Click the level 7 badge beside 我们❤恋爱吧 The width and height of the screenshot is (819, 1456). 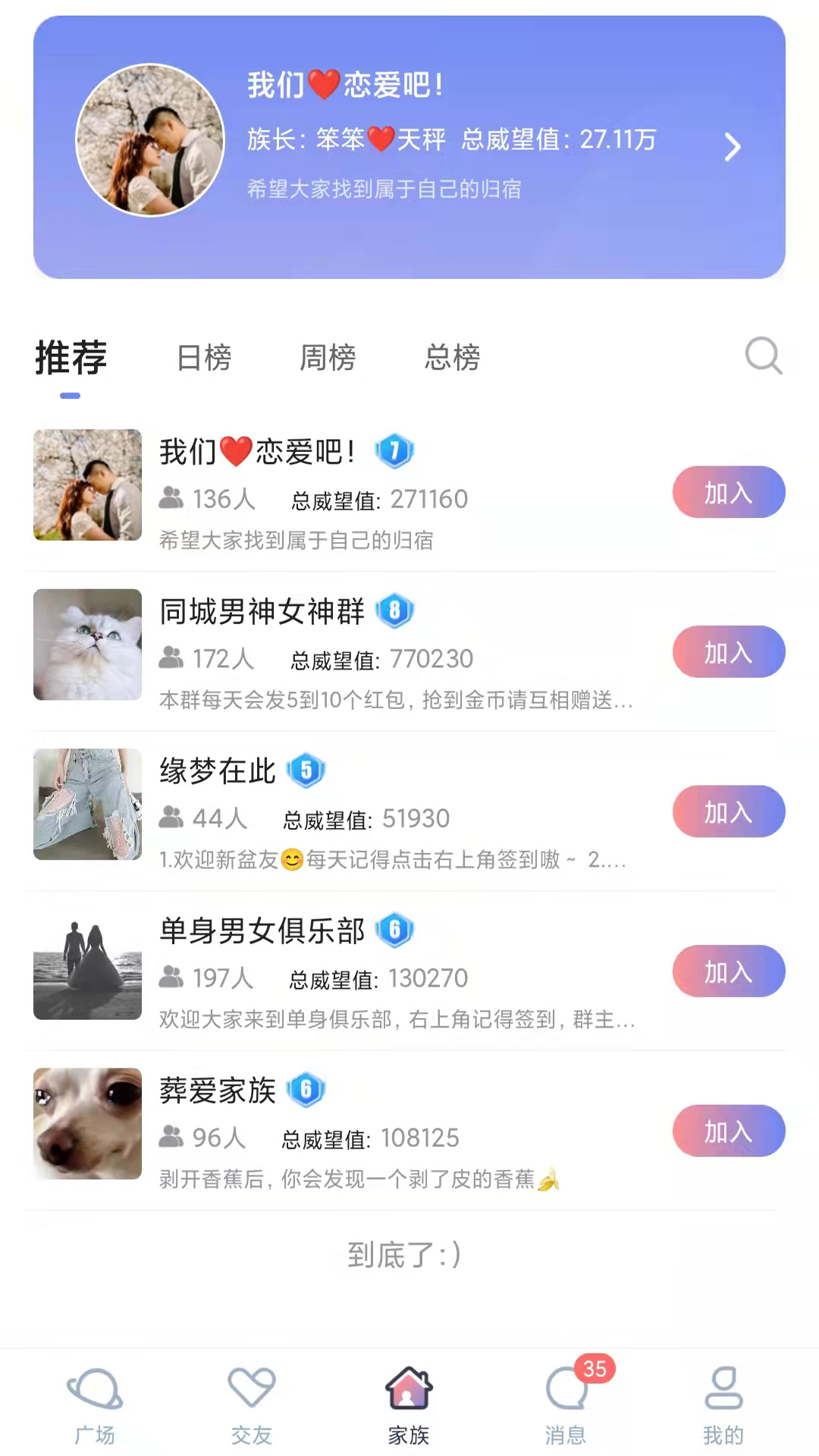[x=394, y=450]
